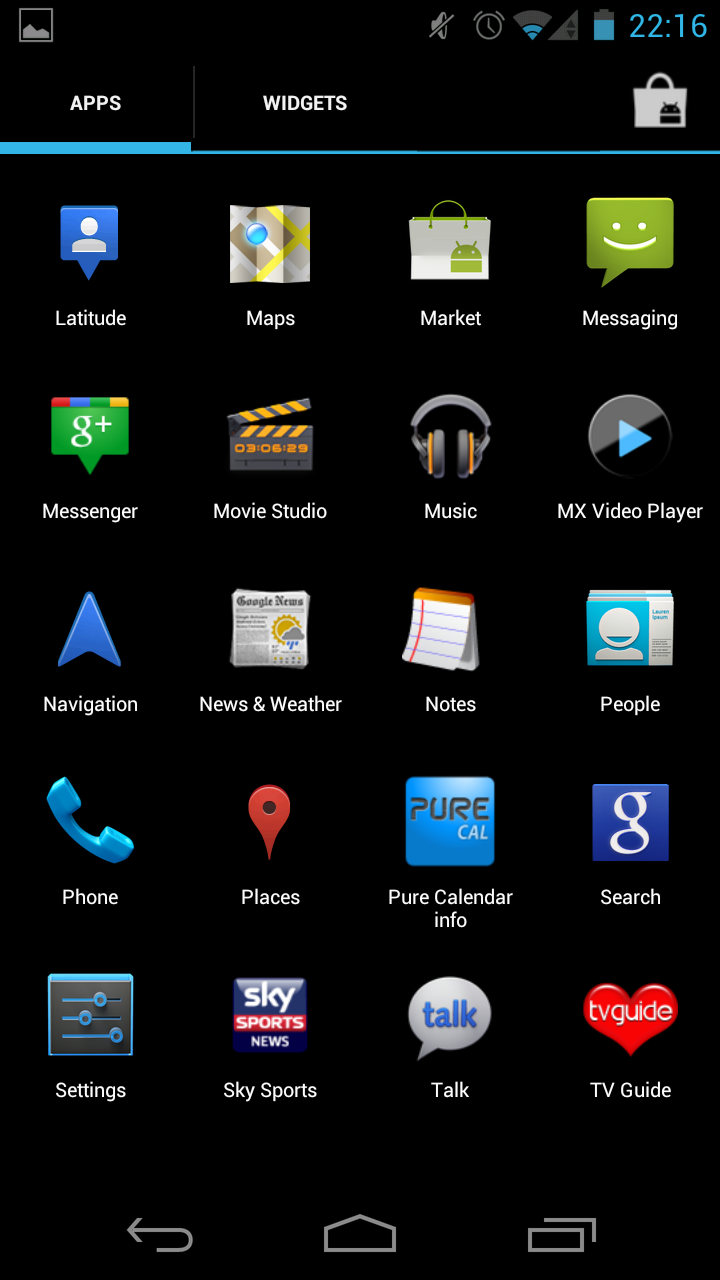Launch the Messaging app
The width and height of the screenshot is (720, 1280).
click(x=630, y=263)
